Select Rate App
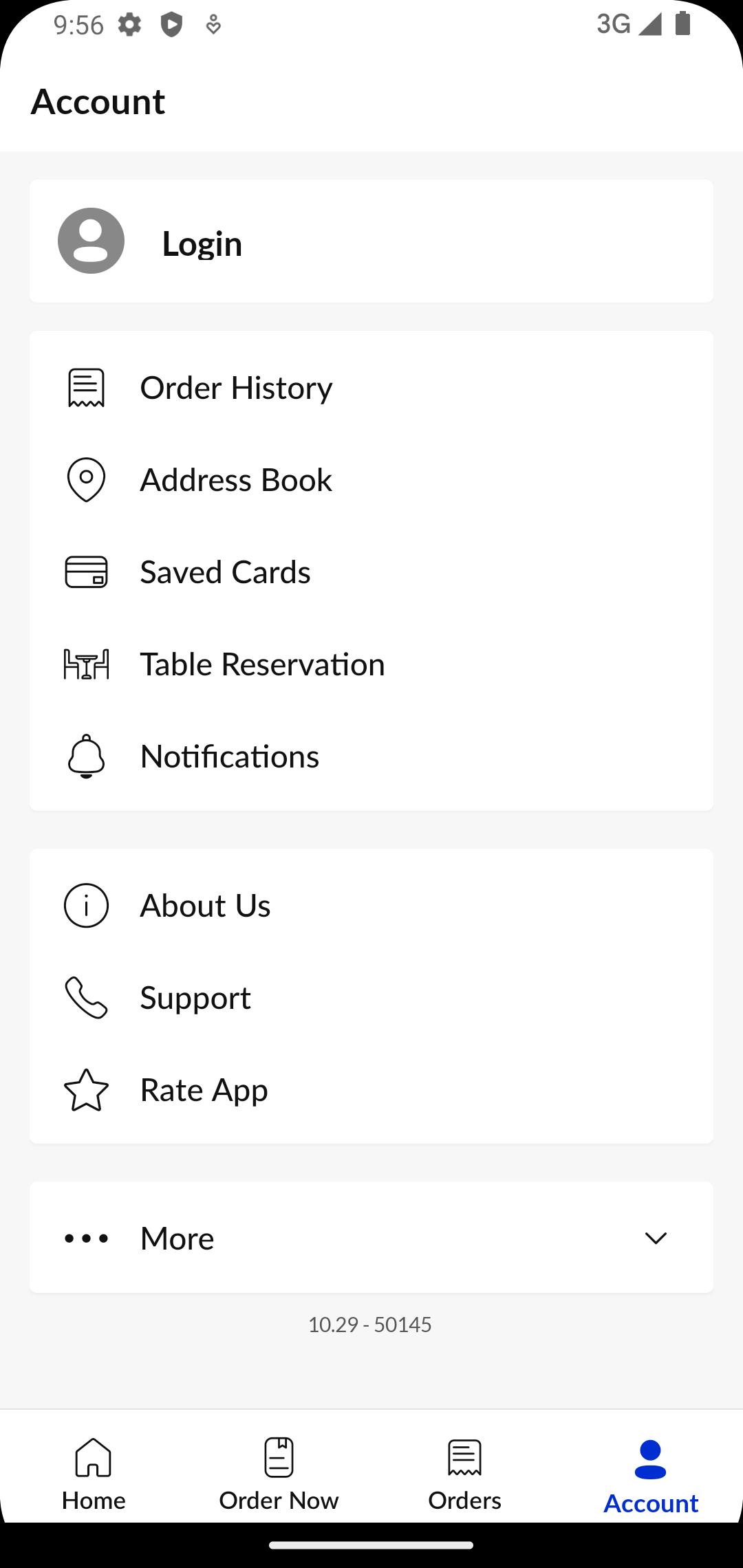 coord(371,1090)
